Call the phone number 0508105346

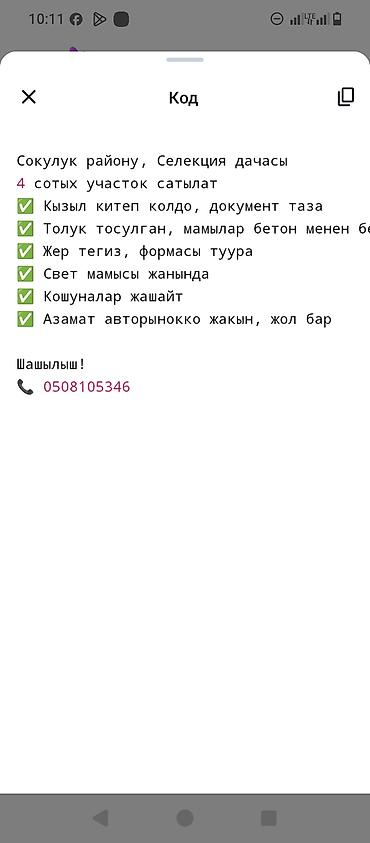tap(87, 387)
